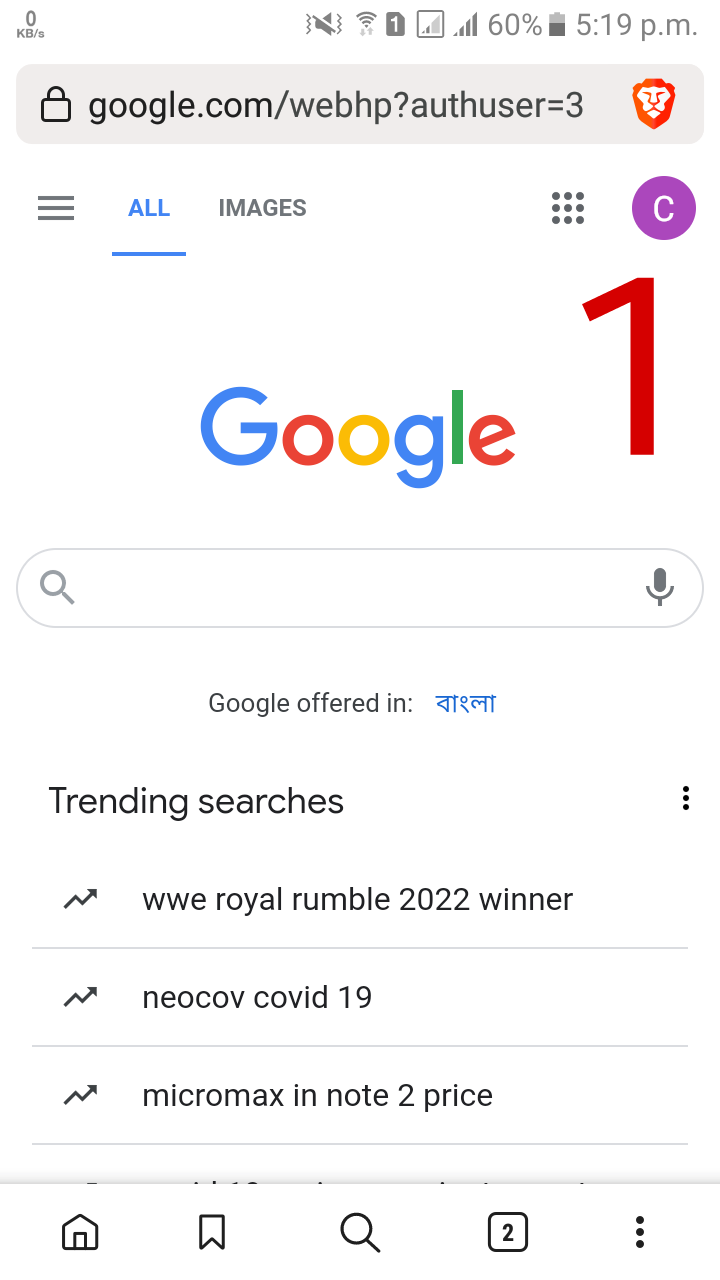Open the tab switcher showing 2
This screenshot has height=1280, width=720.
(x=507, y=1232)
